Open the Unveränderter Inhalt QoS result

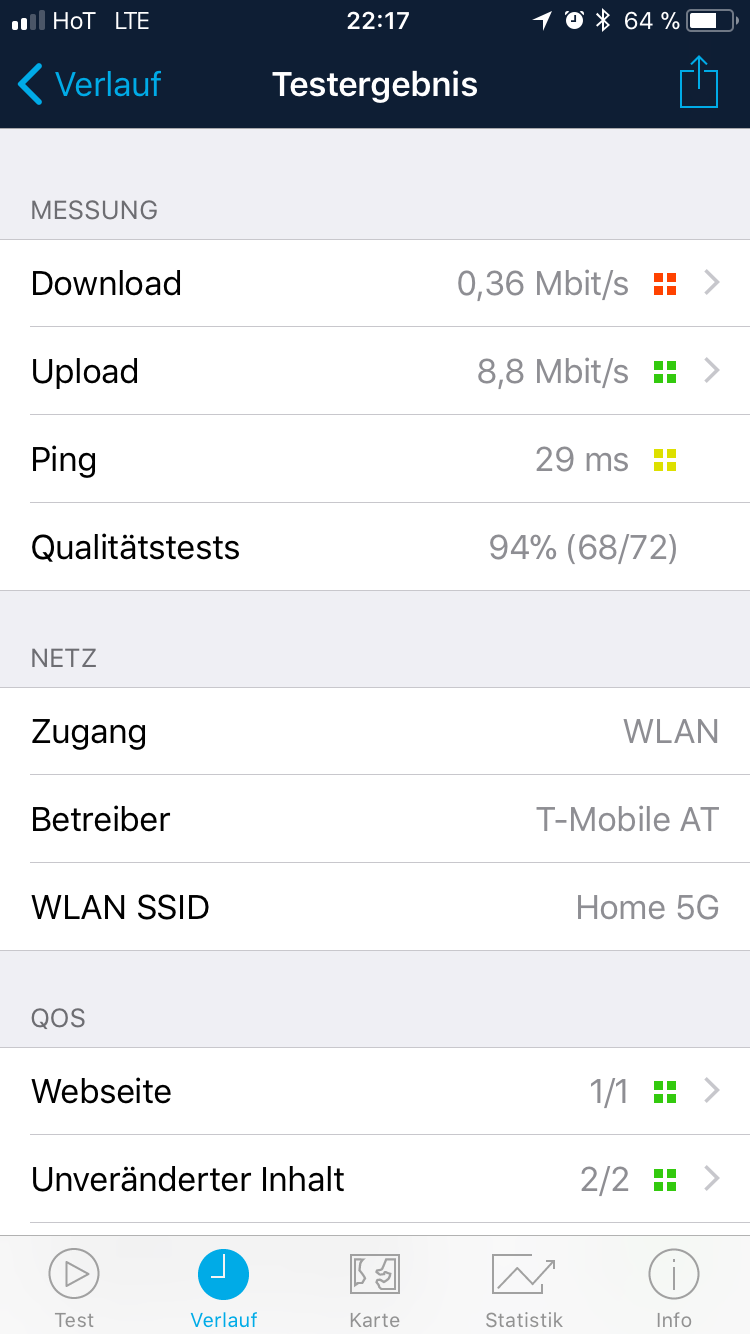tap(375, 1179)
